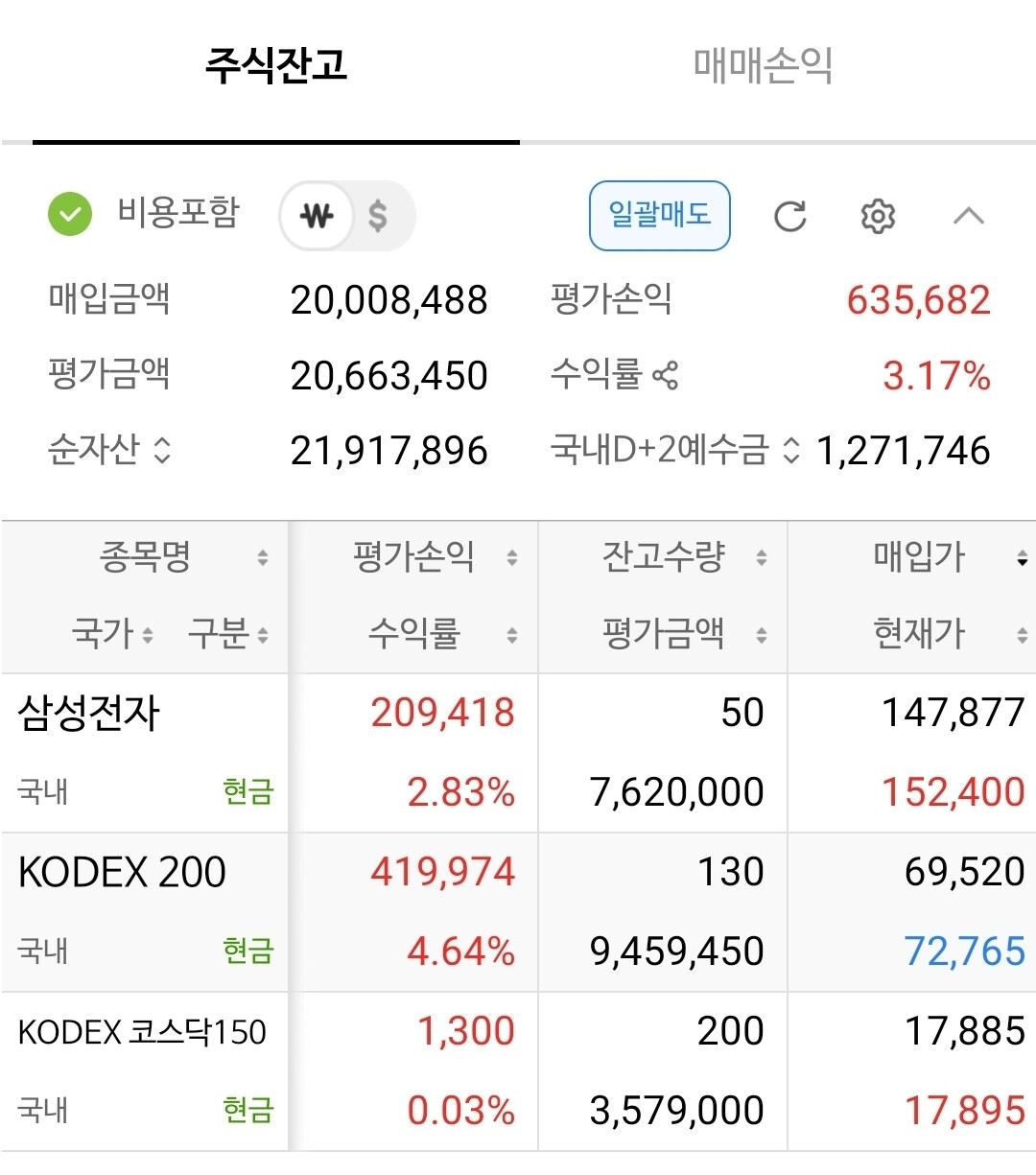Screen dimensions: 1036x1175
Task: Sort holdings by 종목명
Action: pos(182,557)
